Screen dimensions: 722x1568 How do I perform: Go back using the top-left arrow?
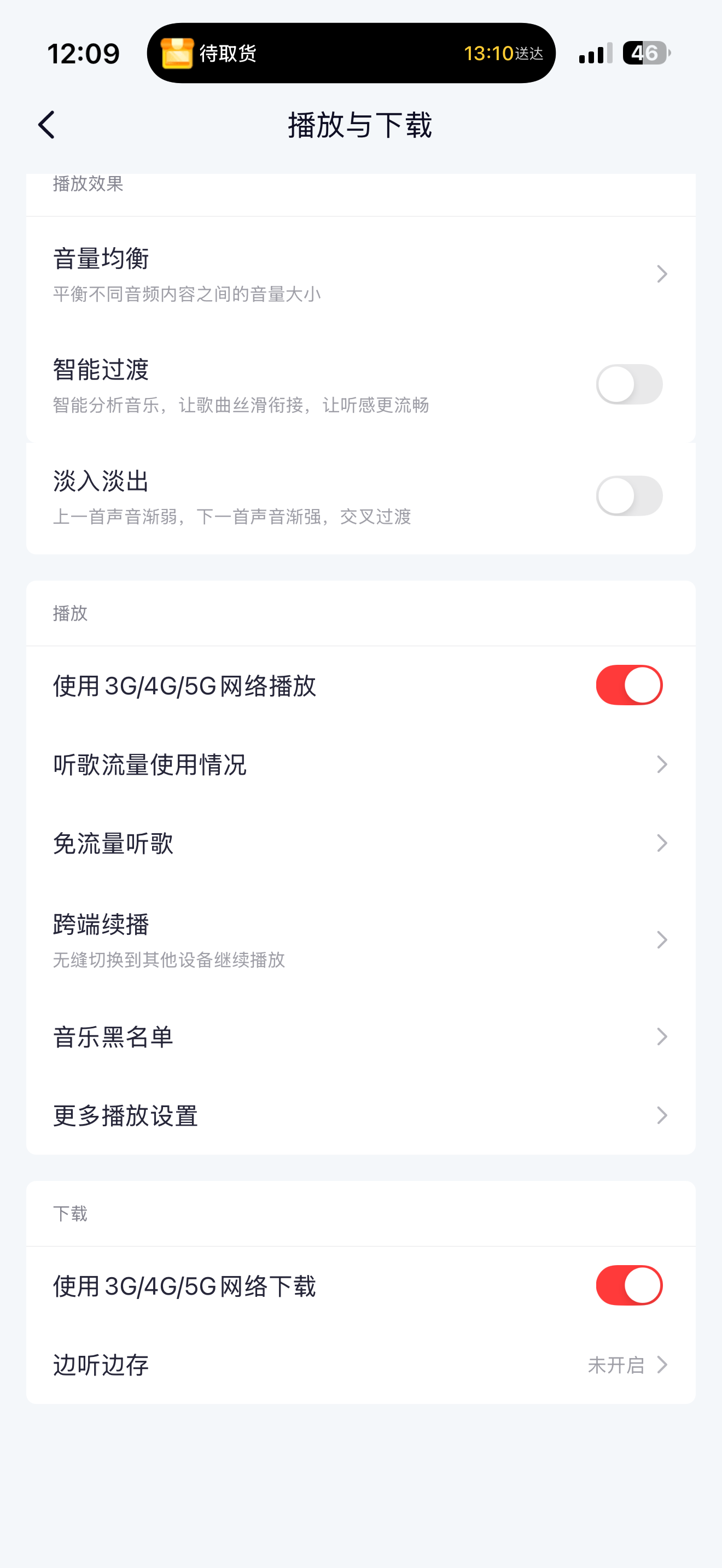47,125
